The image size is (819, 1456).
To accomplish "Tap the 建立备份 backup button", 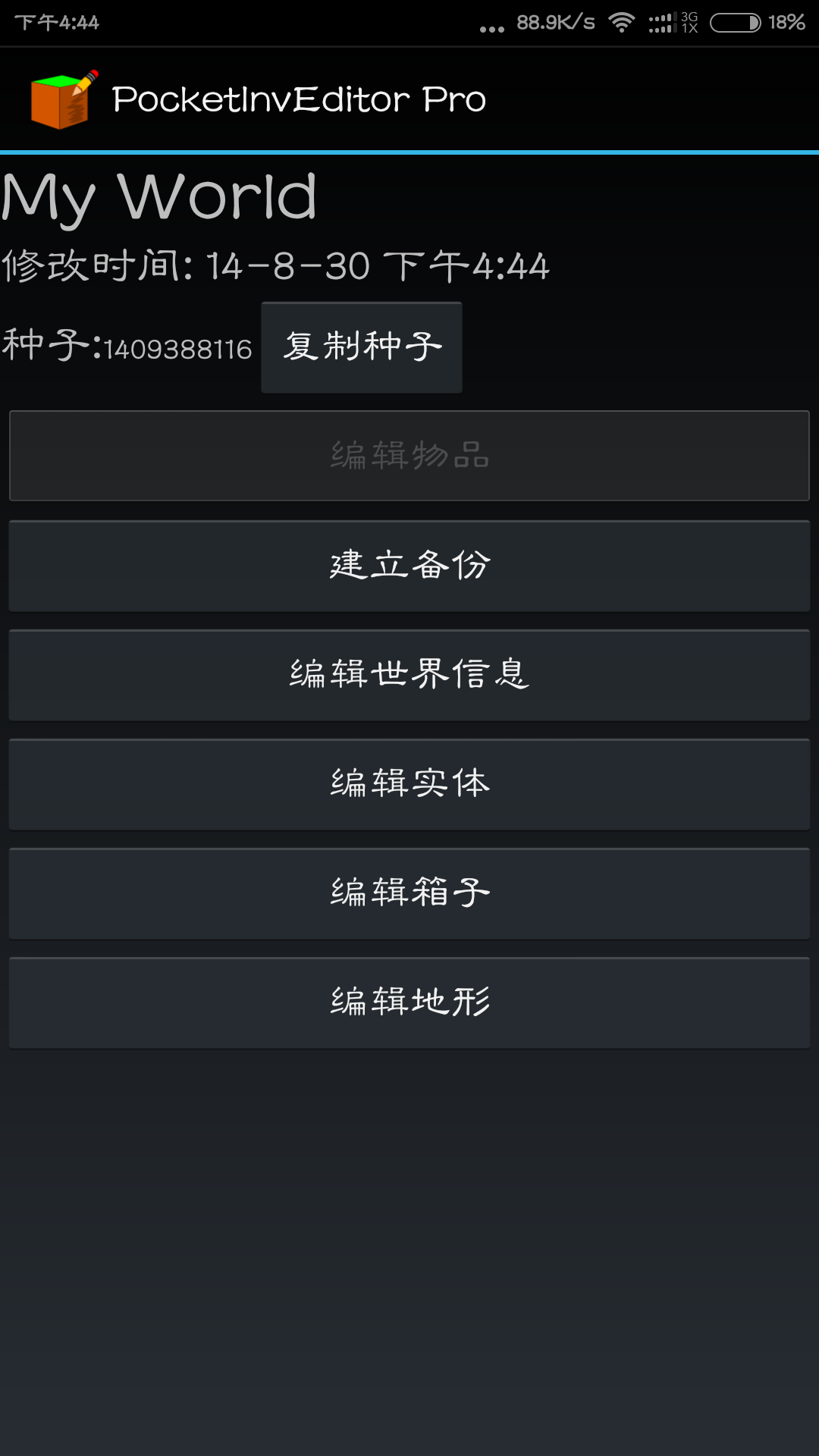I will pyautogui.click(x=409, y=565).
